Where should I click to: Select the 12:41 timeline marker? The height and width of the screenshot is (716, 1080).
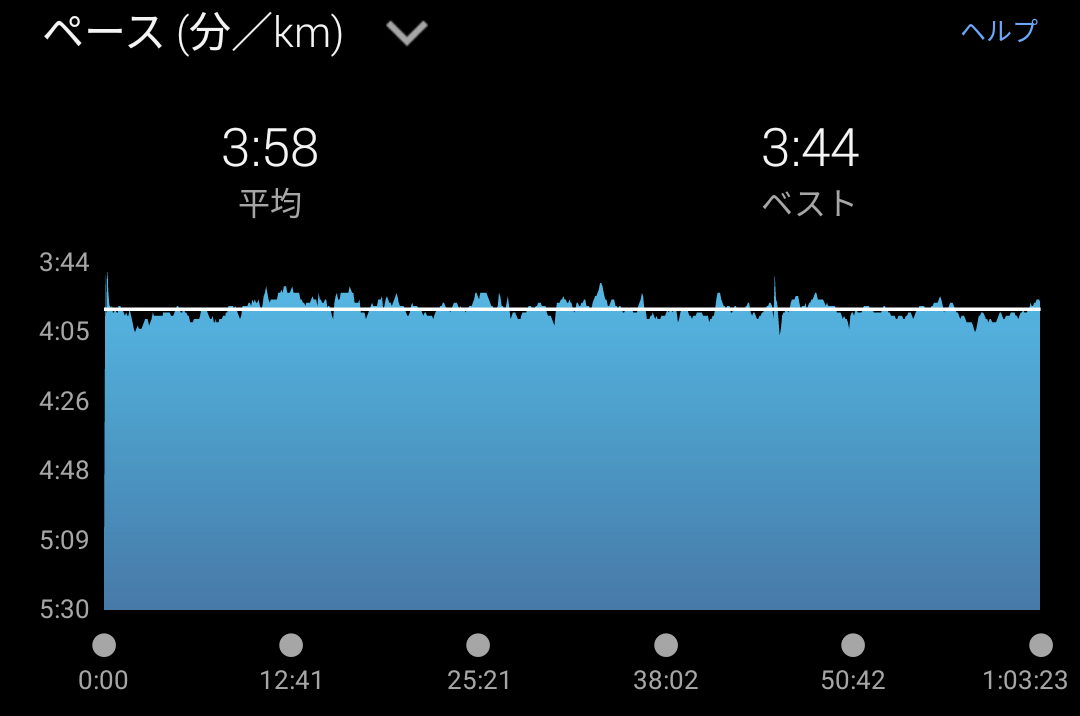click(x=291, y=645)
